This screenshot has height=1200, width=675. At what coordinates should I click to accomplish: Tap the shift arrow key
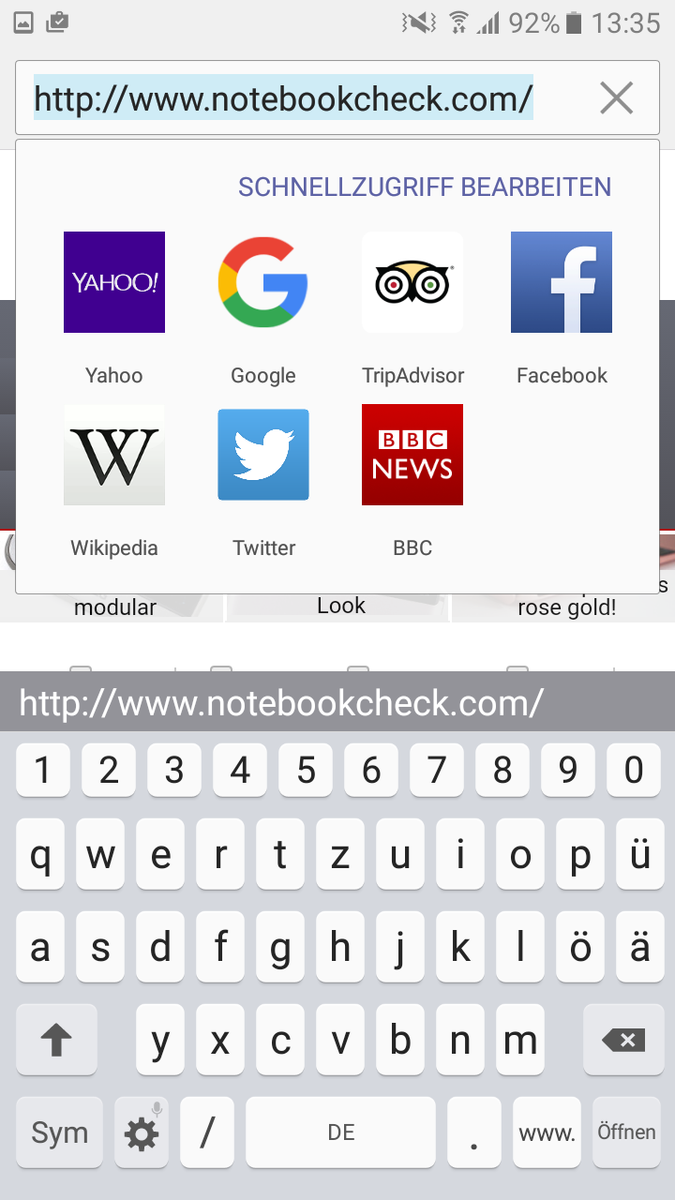(56, 1040)
